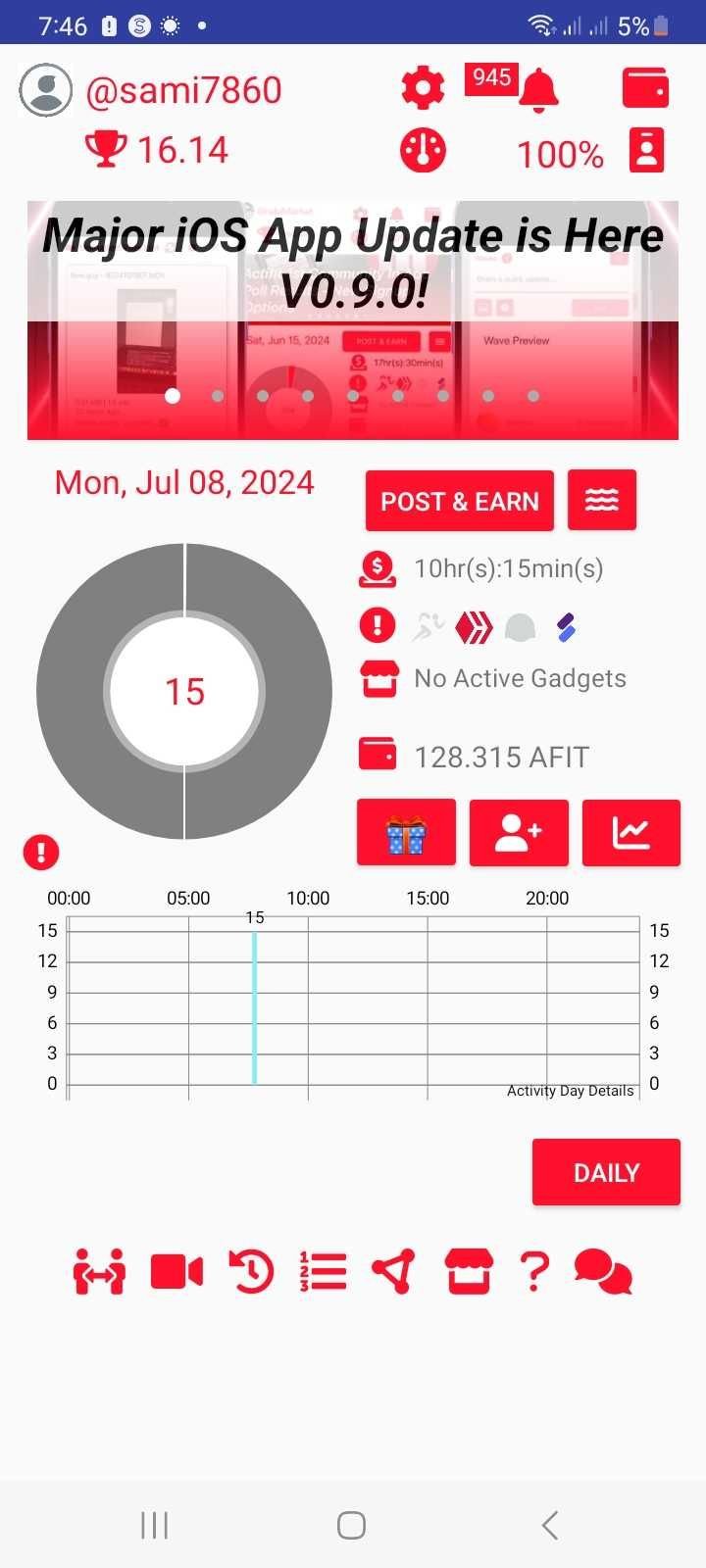
Task: Tap the add friend referral button
Action: click(519, 833)
